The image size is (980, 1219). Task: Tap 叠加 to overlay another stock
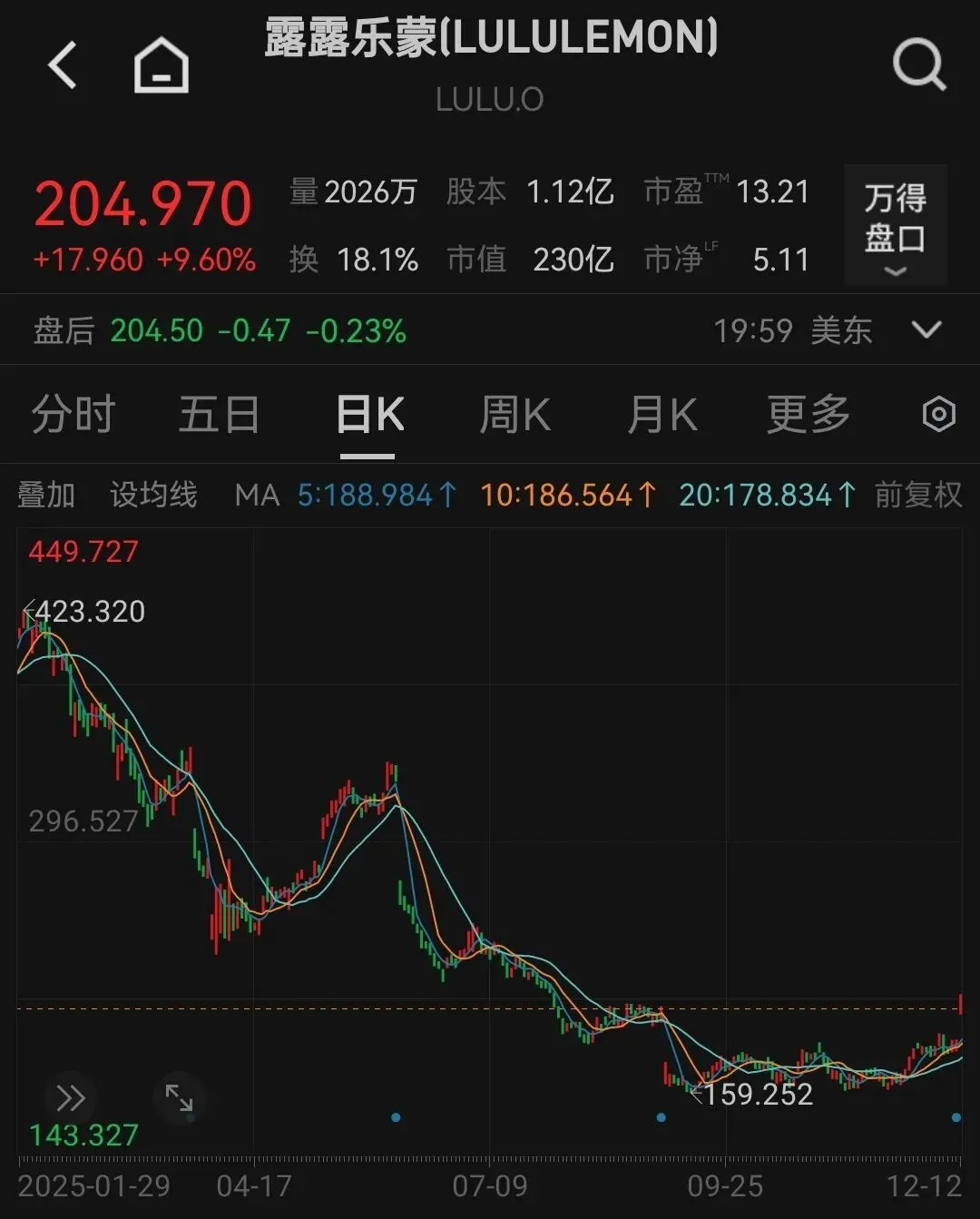46,495
